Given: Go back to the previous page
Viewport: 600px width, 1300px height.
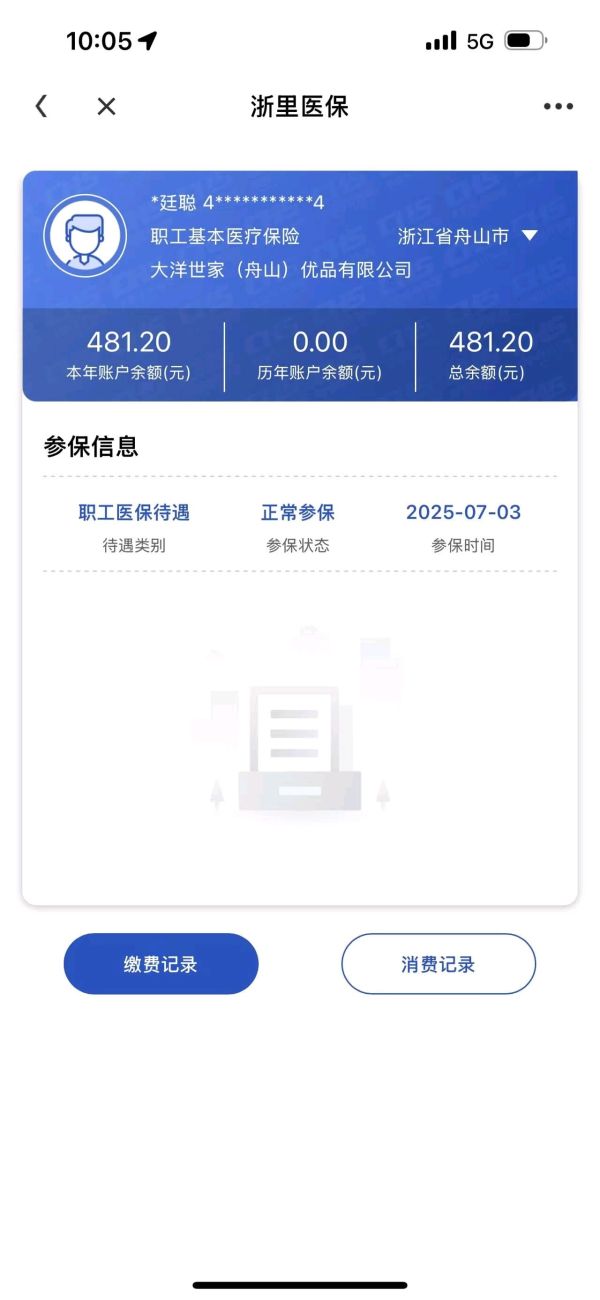Looking at the screenshot, I should point(41,106).
